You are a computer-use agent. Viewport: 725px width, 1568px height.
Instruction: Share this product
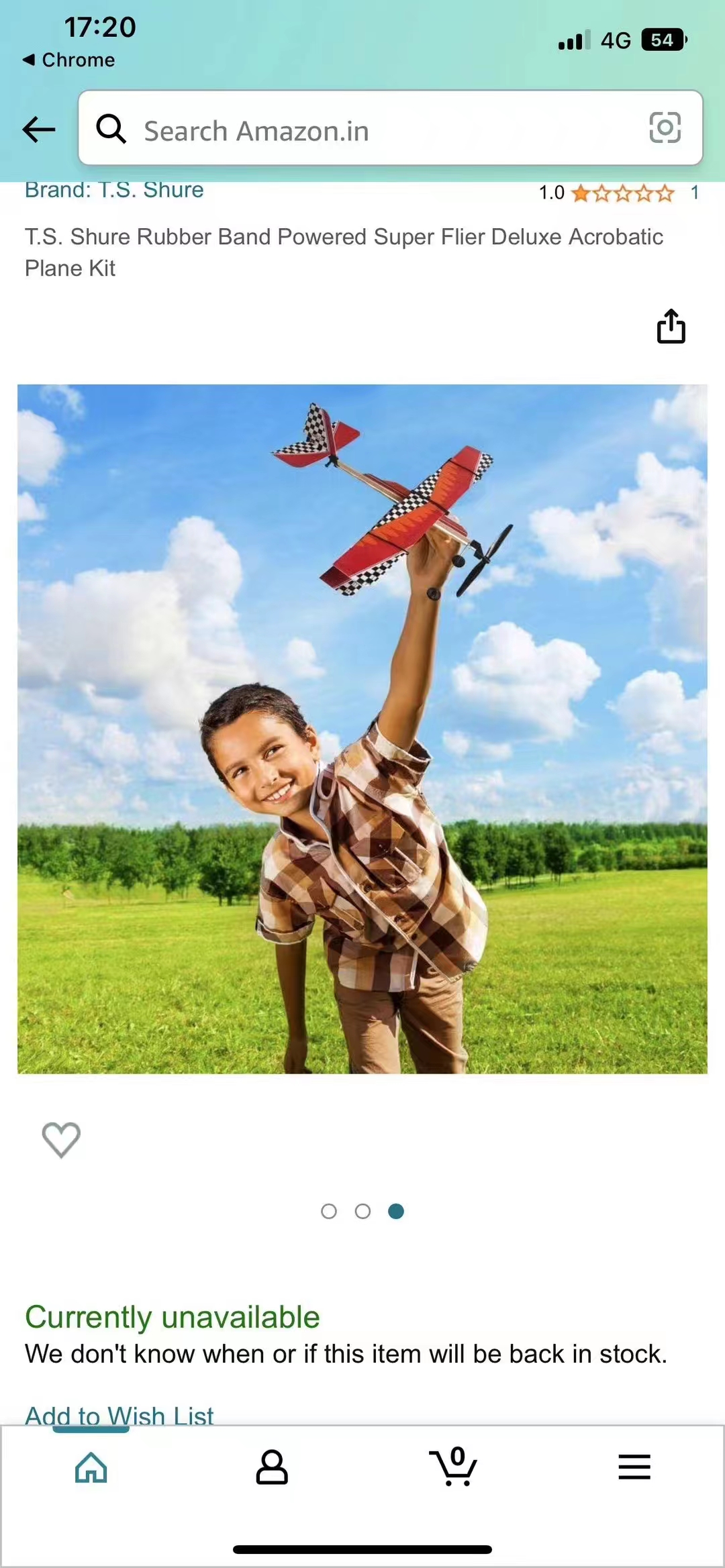coord(671,327)
